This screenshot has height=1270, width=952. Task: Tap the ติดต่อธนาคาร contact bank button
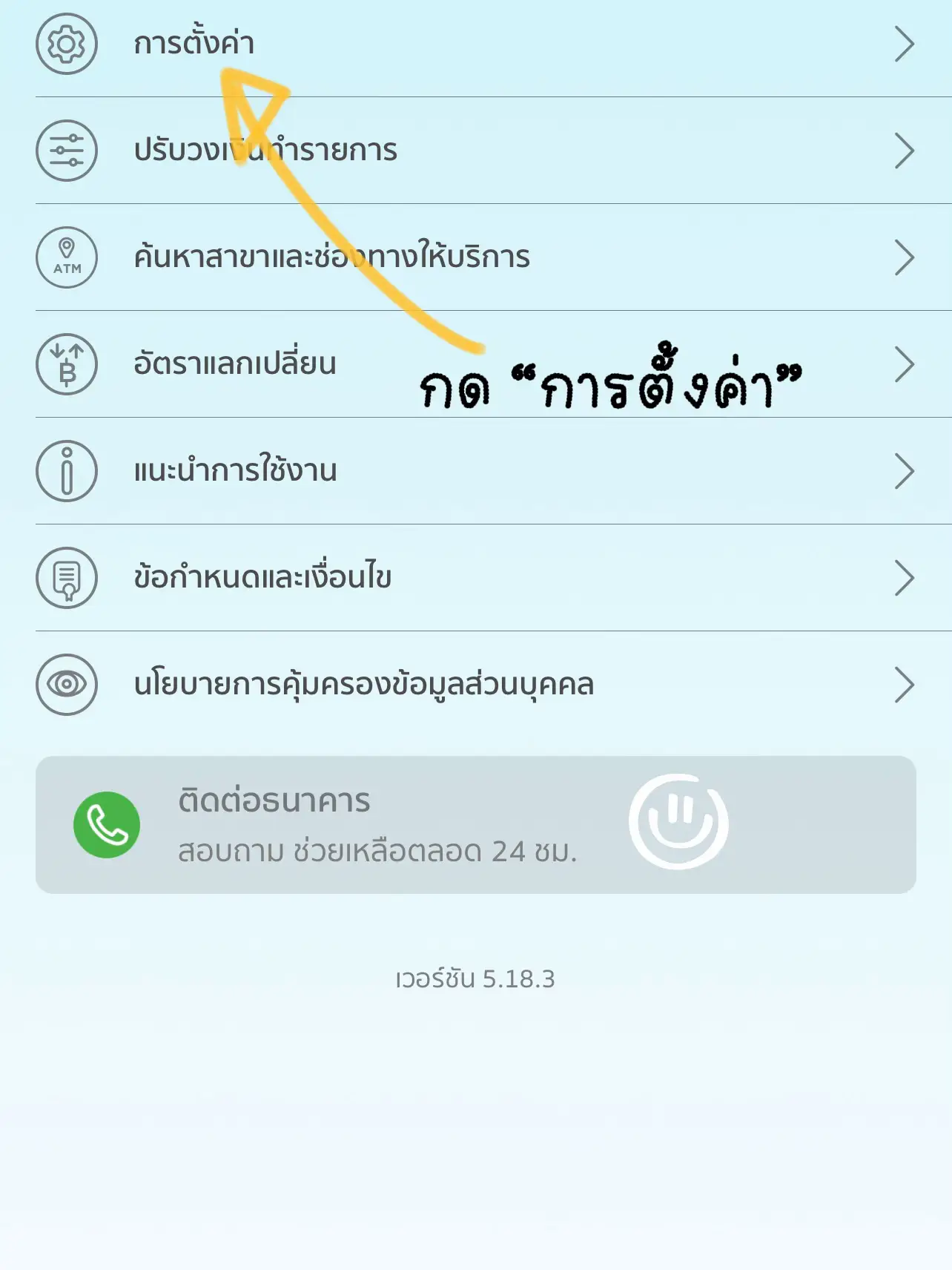475,823
